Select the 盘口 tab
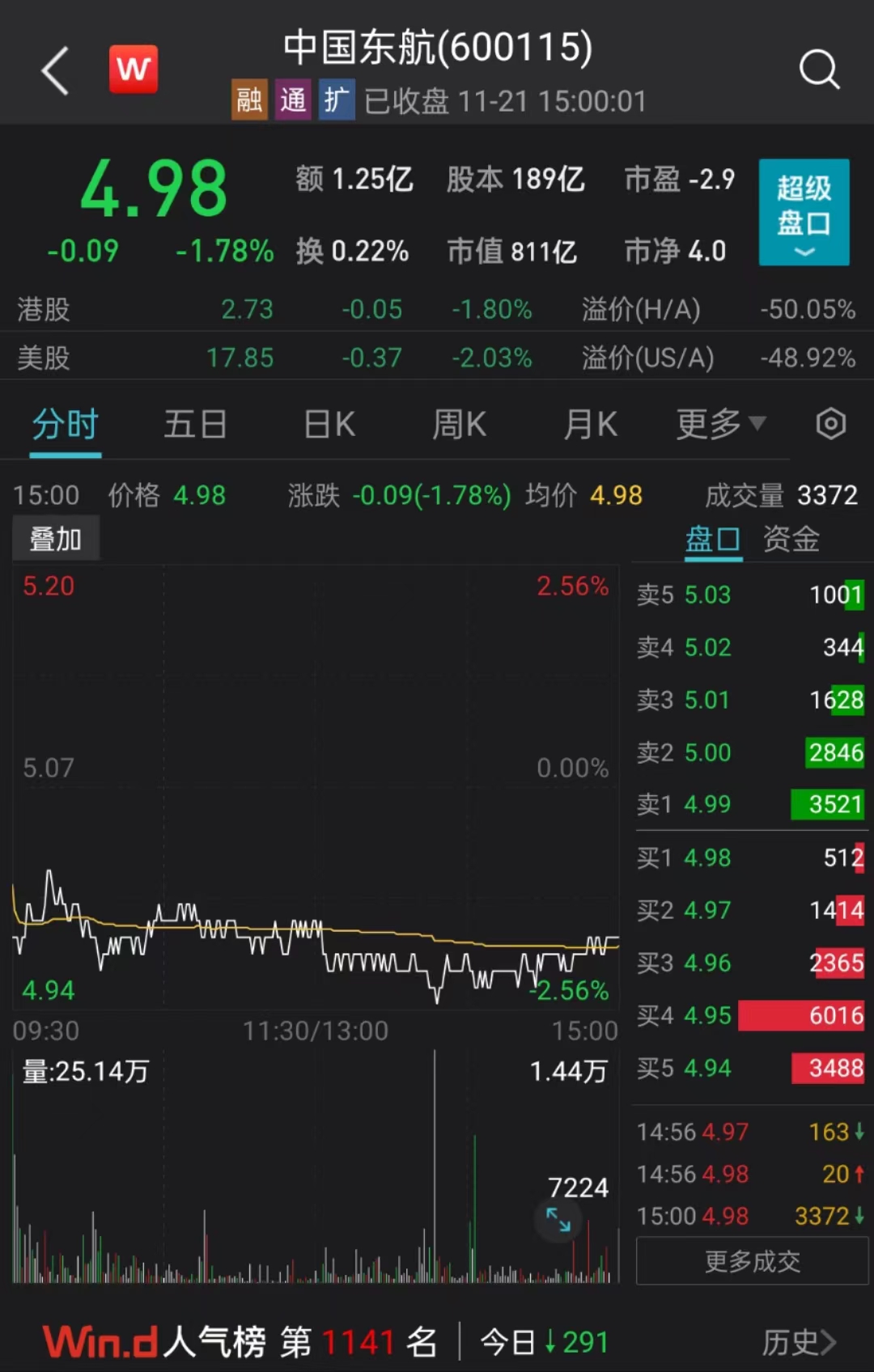874x1372 pixels. [713, 539]
